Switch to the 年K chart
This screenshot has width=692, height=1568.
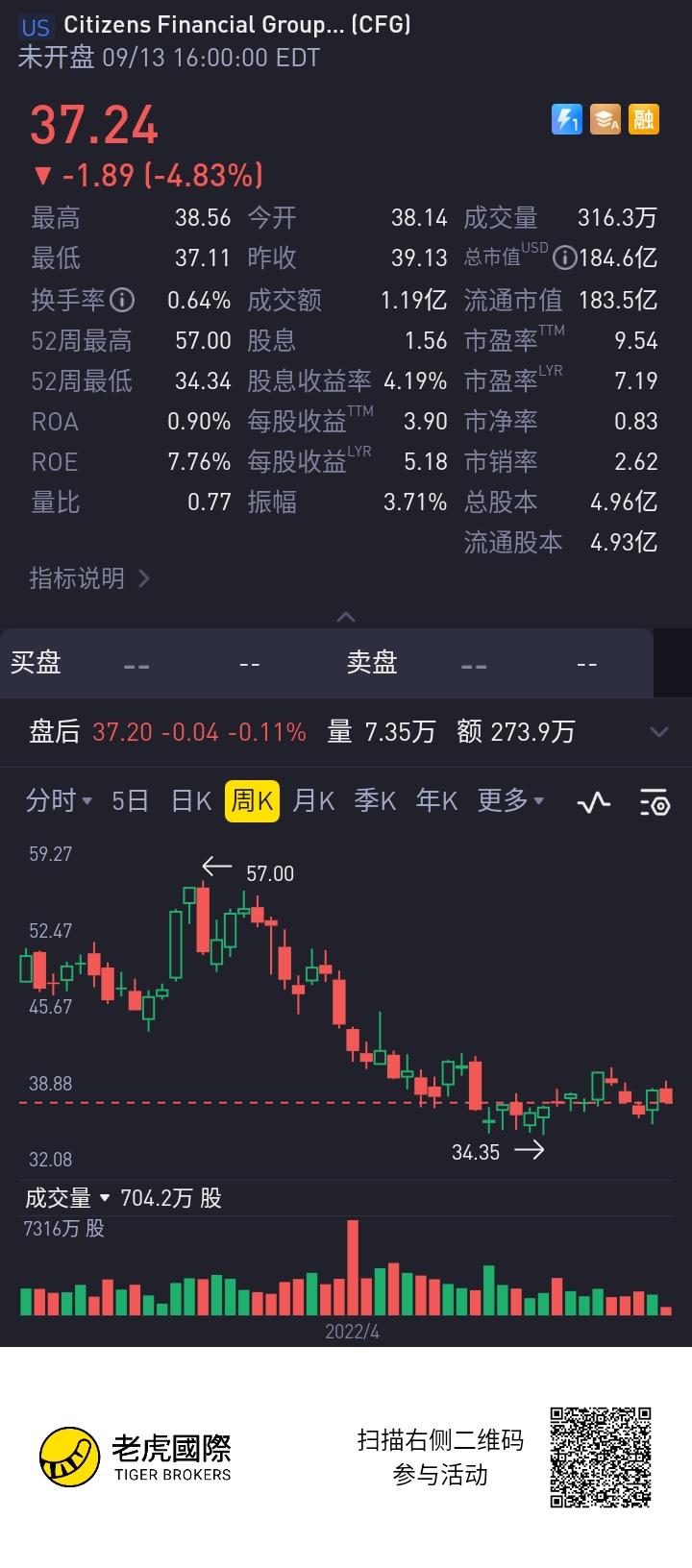(436, 800)
